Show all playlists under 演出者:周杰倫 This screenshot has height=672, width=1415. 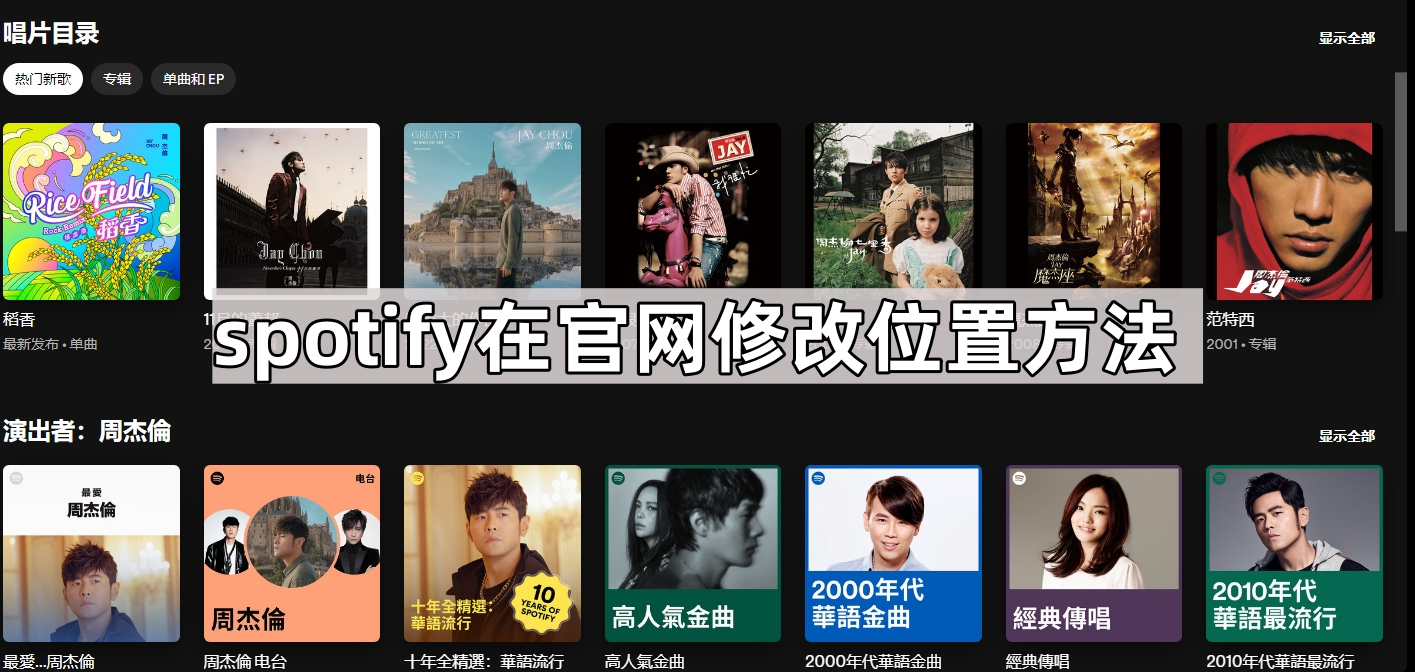point(1346,436)
